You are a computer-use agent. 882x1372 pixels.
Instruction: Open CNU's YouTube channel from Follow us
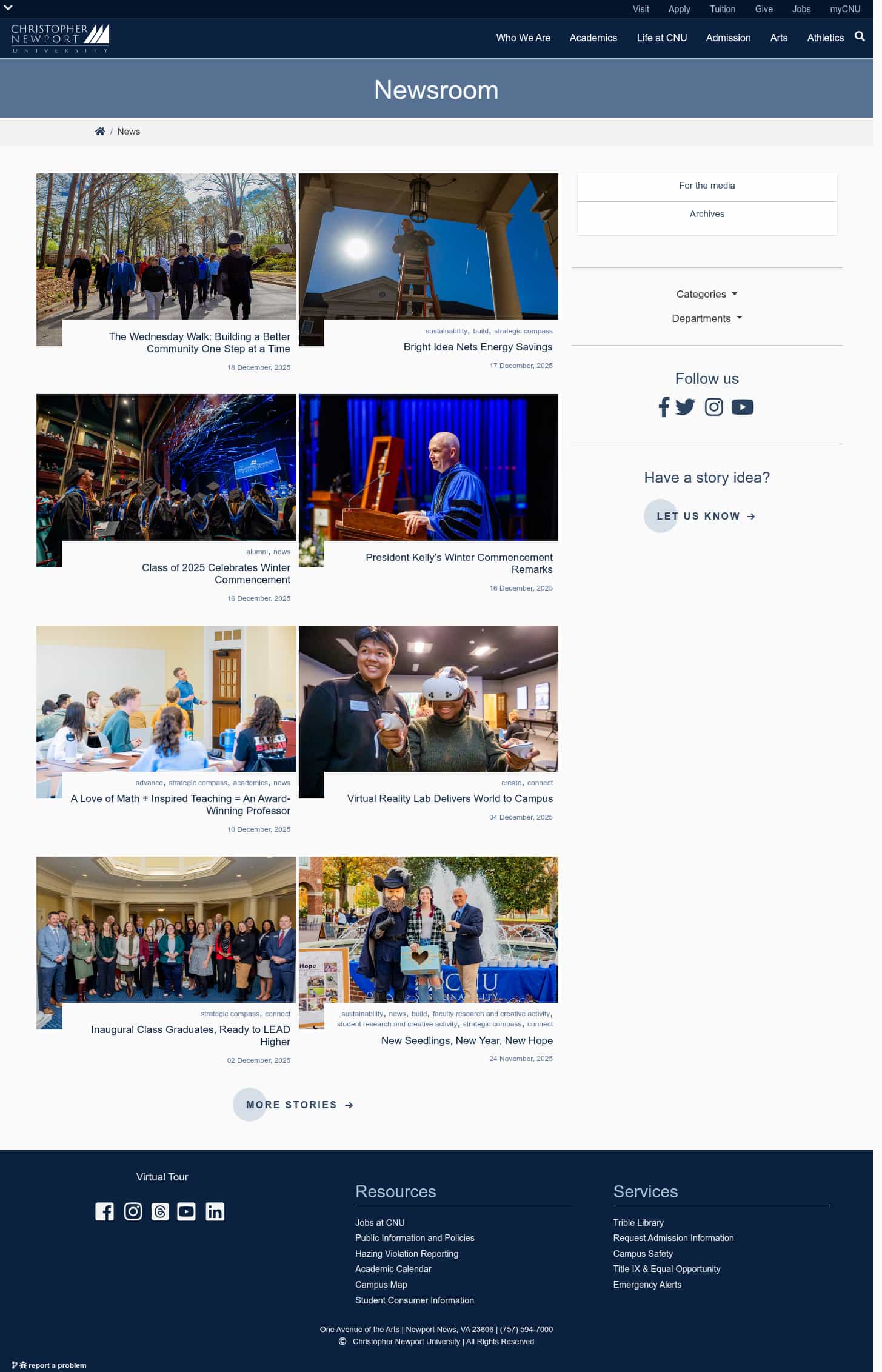(x=742, y=407)
